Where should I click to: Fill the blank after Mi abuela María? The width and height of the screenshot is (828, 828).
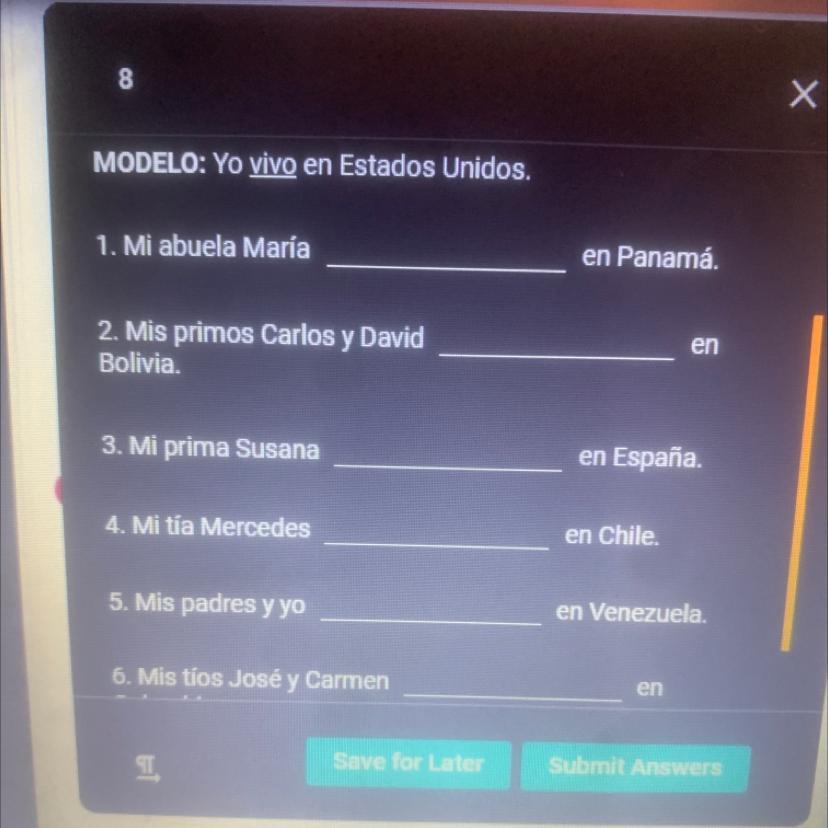point(446,258)
